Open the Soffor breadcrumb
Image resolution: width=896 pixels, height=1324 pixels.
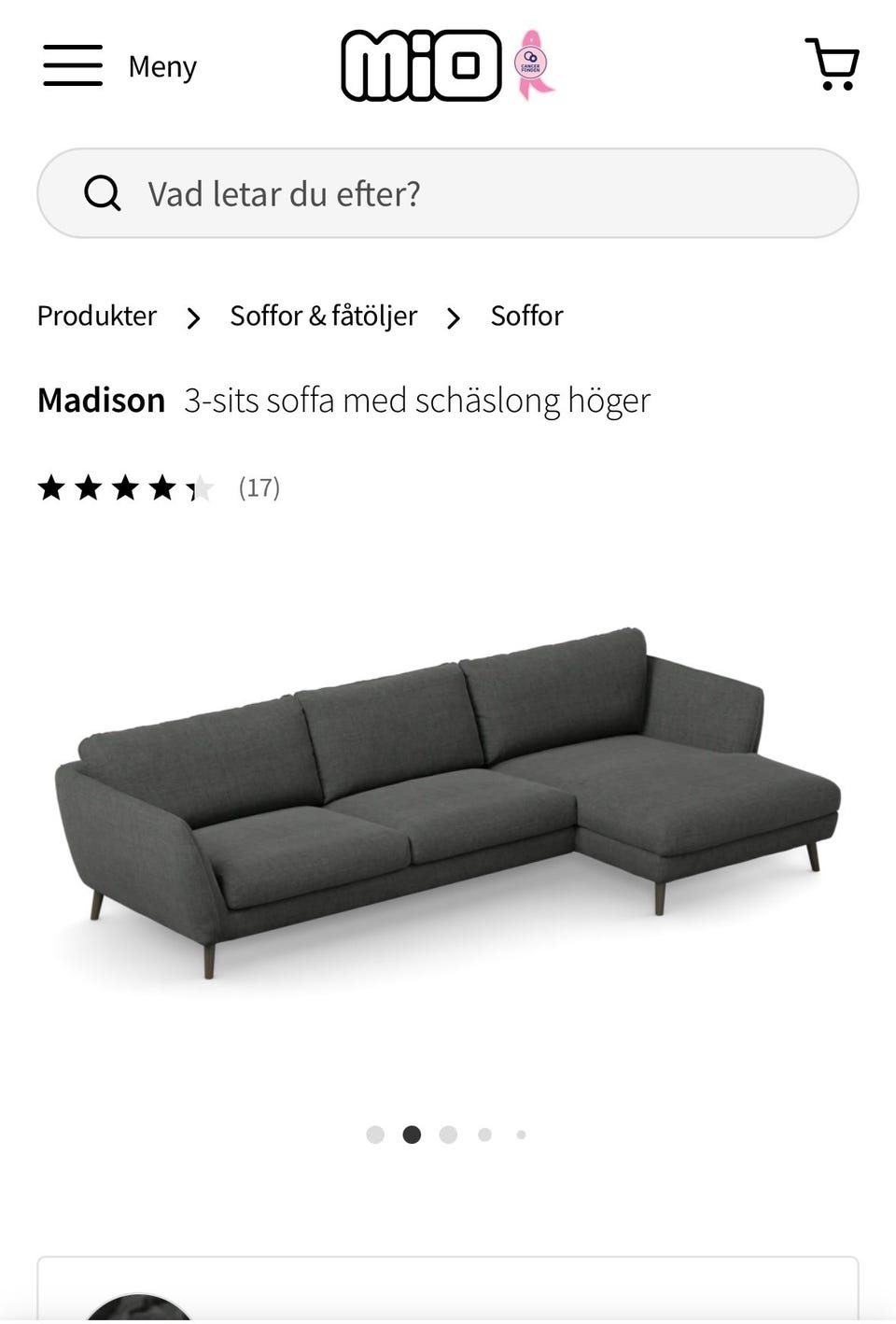click(x=526, y=316)
